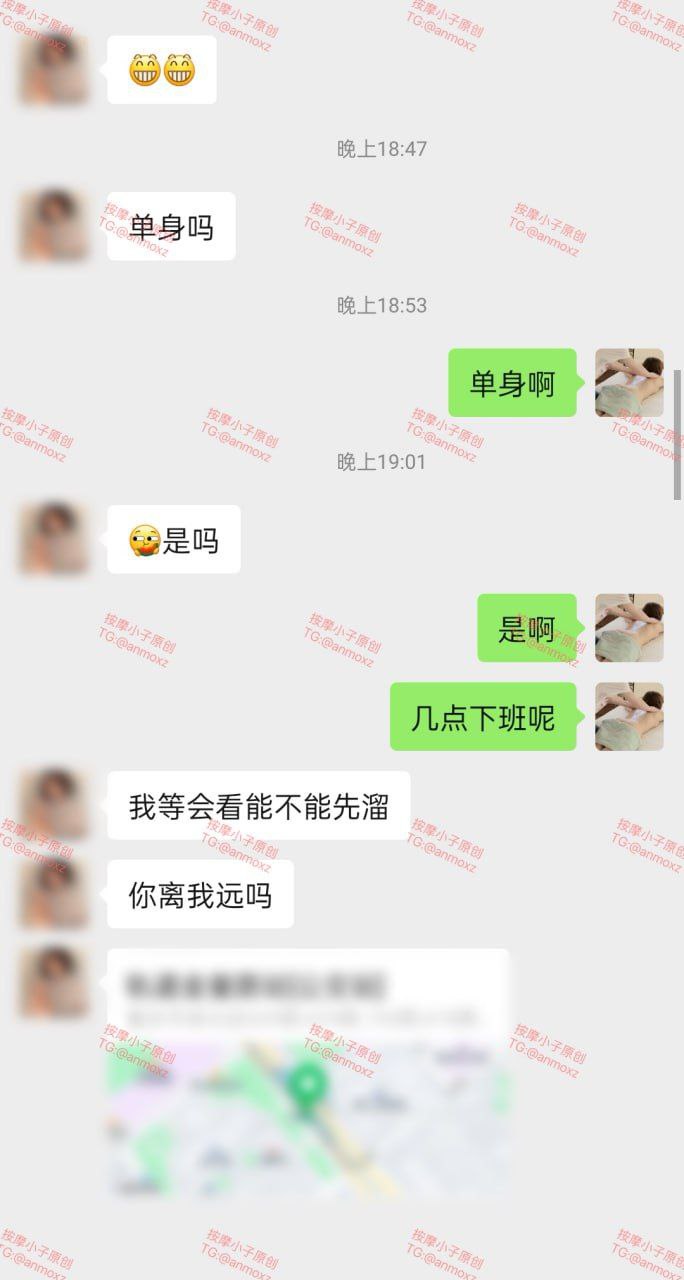
Task: Open my avatar next to 几点下班呢
Action: (629, 716)
